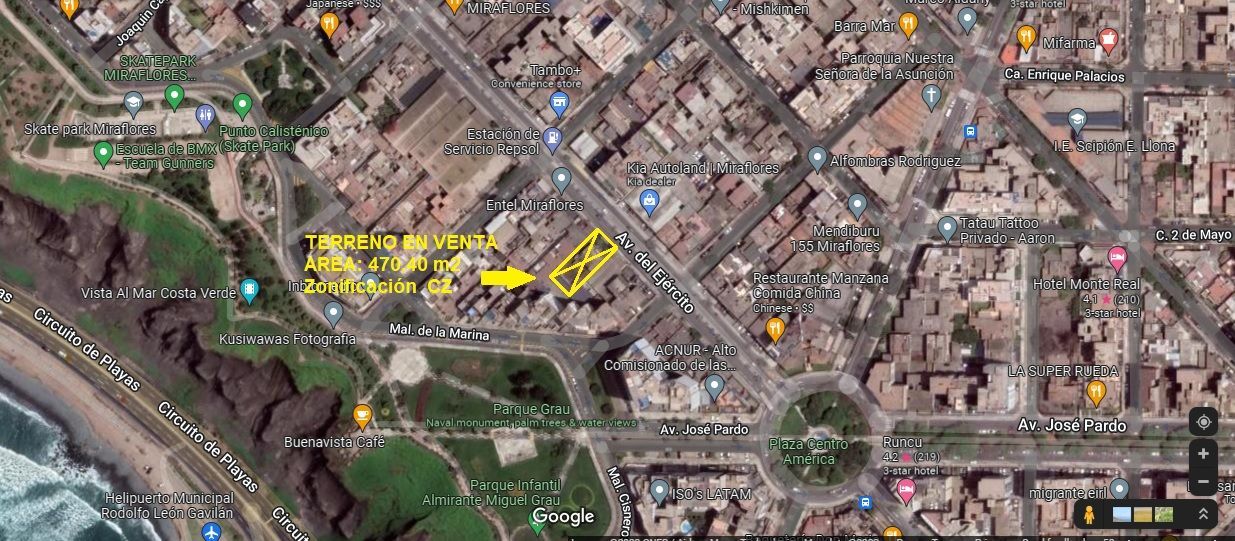
Task: Open the Hotel Monte Real marker
Action: click(1117, 258)
